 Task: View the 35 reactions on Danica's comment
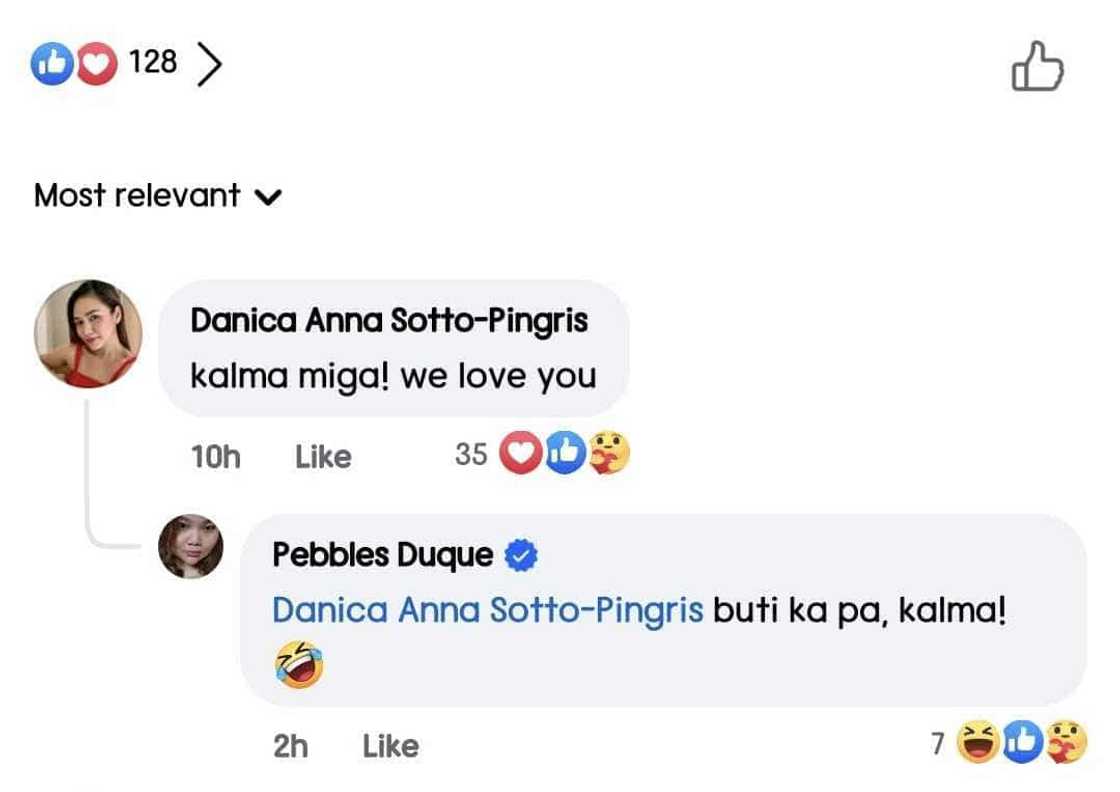point(542,455)
